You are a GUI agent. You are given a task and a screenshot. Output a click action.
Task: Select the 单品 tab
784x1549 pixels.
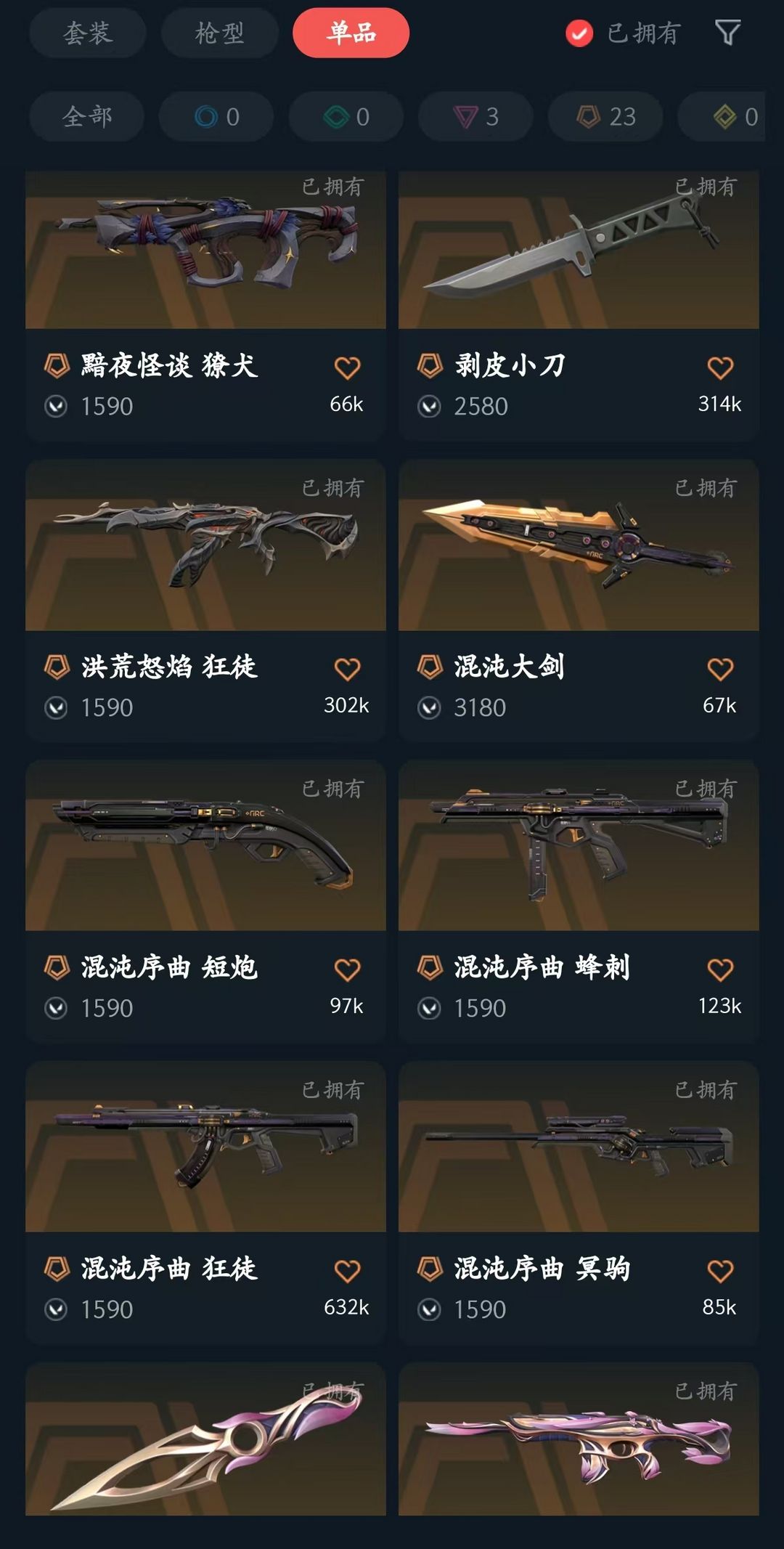(x=351, y=33)
